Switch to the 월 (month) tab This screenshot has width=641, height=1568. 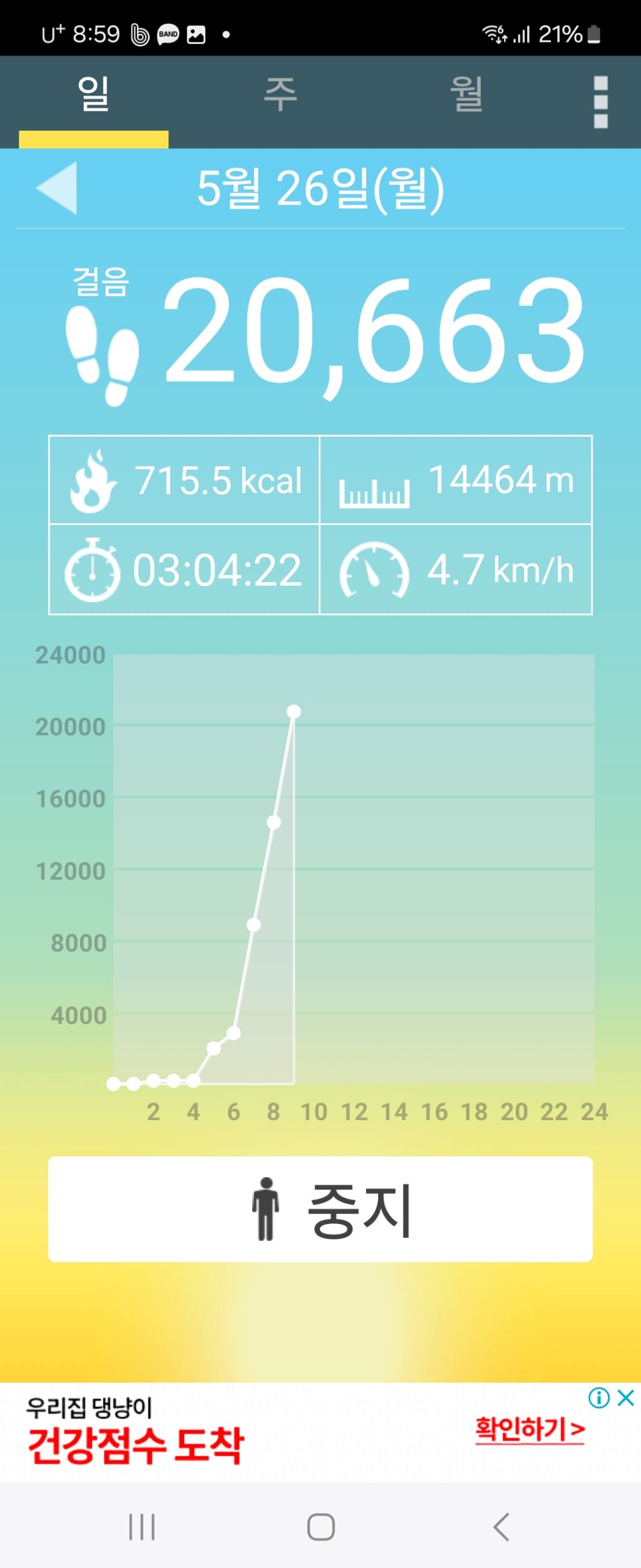point(467,95)
